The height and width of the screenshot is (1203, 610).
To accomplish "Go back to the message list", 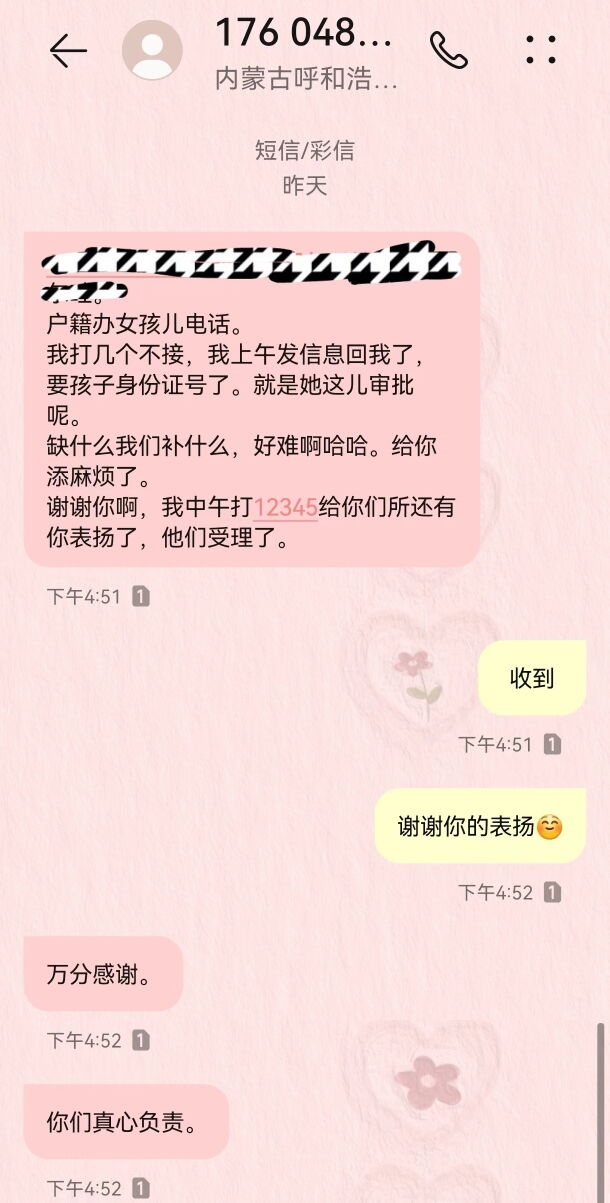I will pyautogui.click(x=68, y=50).
